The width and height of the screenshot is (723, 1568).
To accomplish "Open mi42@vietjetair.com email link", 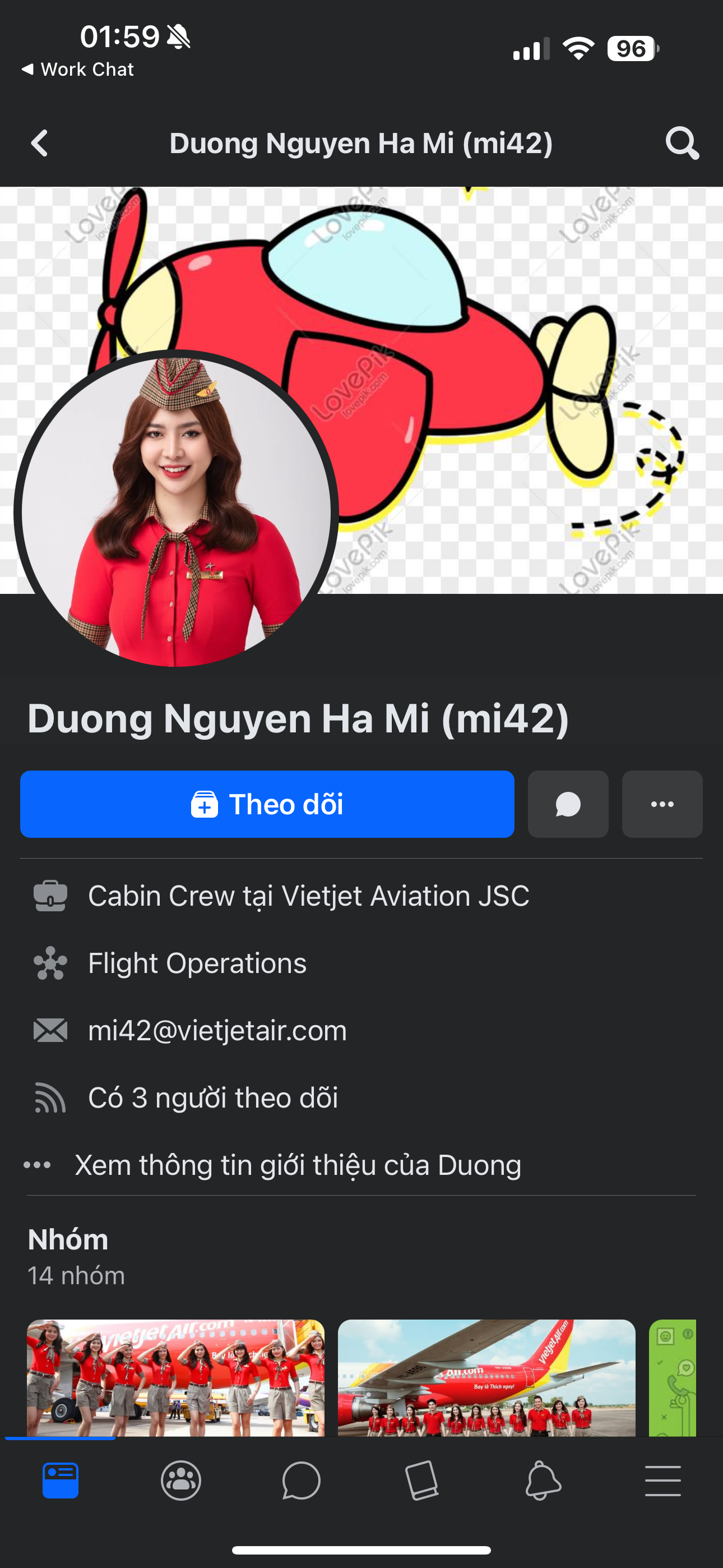I will point(217,1031).
